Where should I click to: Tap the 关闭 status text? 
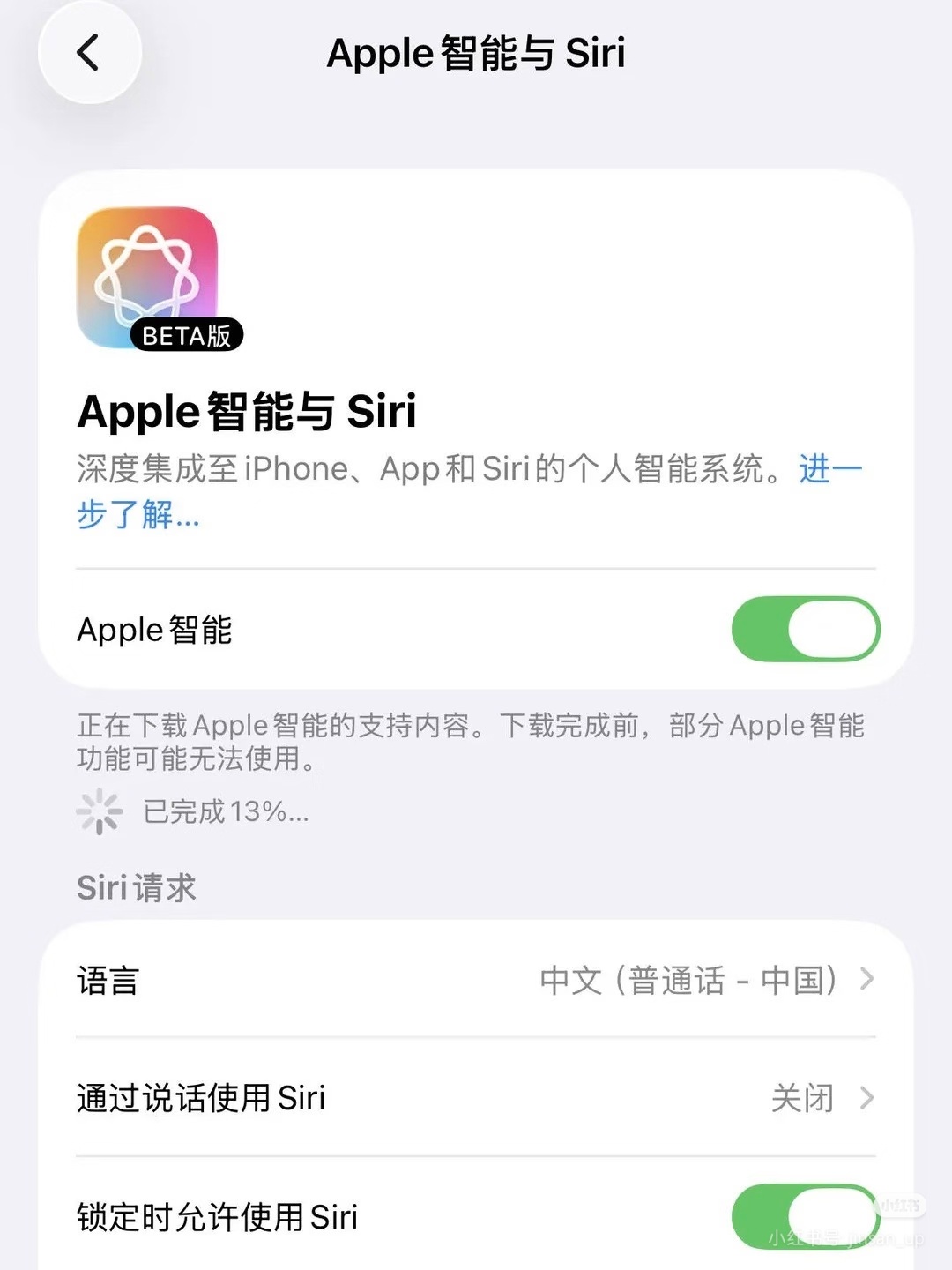(x=800, y=1098)
